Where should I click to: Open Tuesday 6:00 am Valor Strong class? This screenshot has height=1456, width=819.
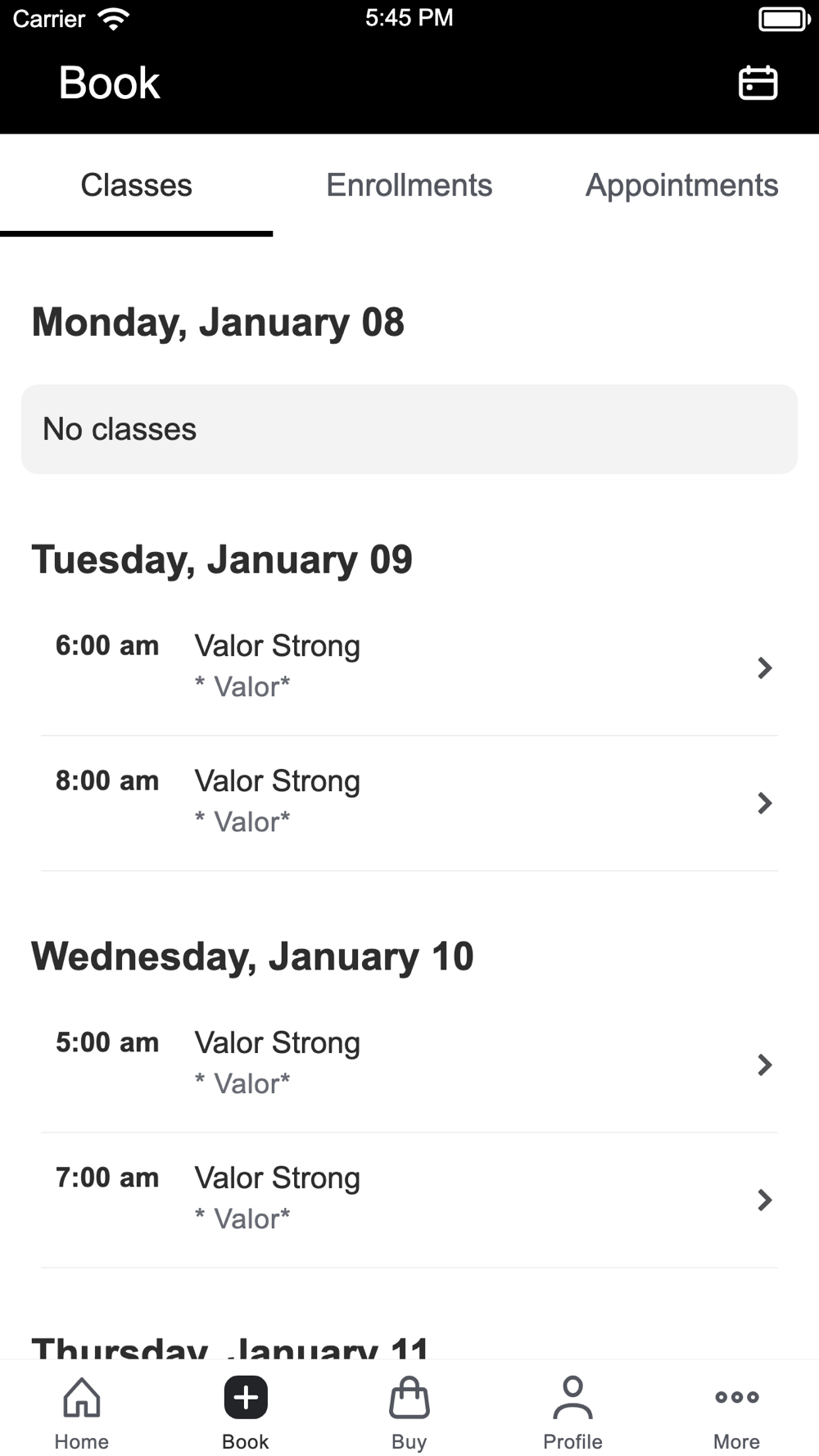coord(409,668)
